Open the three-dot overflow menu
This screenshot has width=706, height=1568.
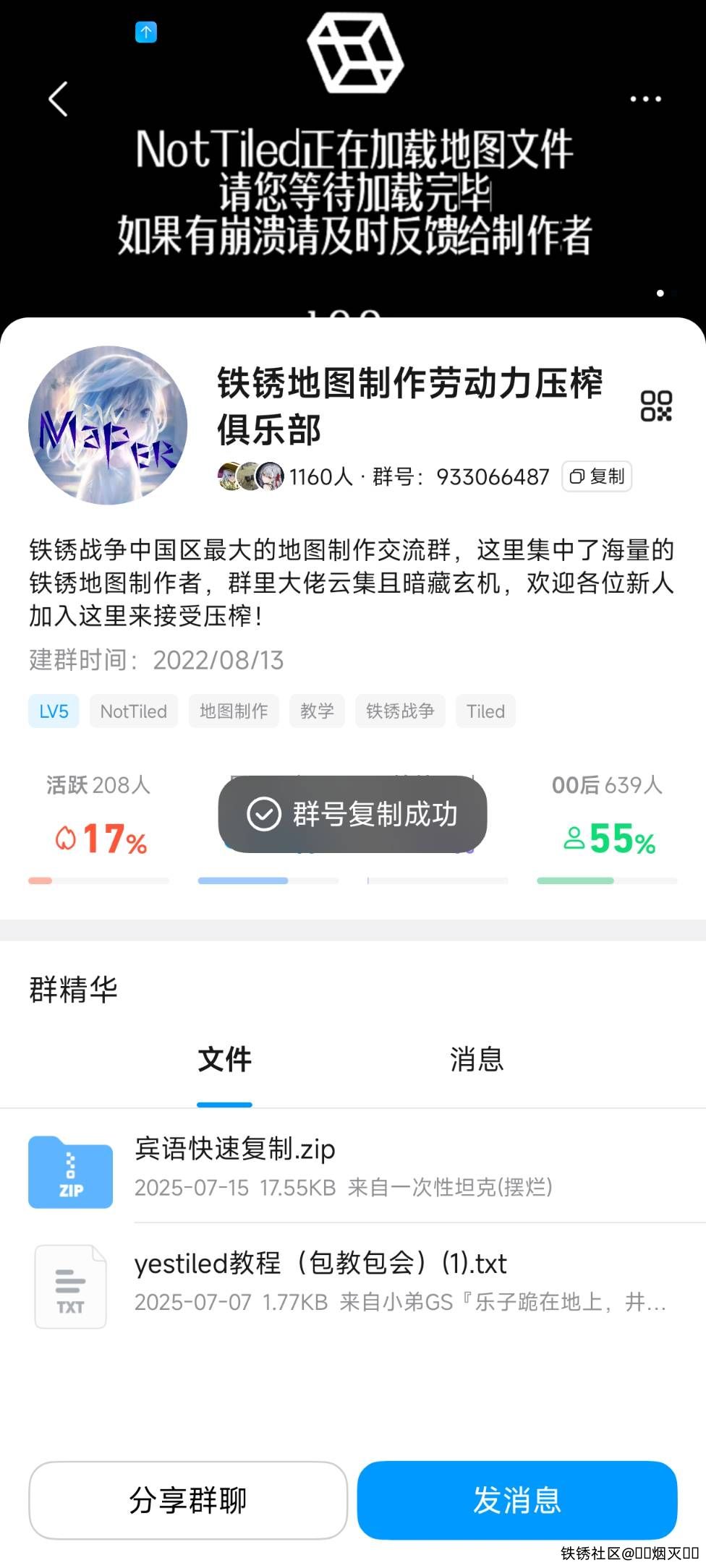[x=645, y=99]
